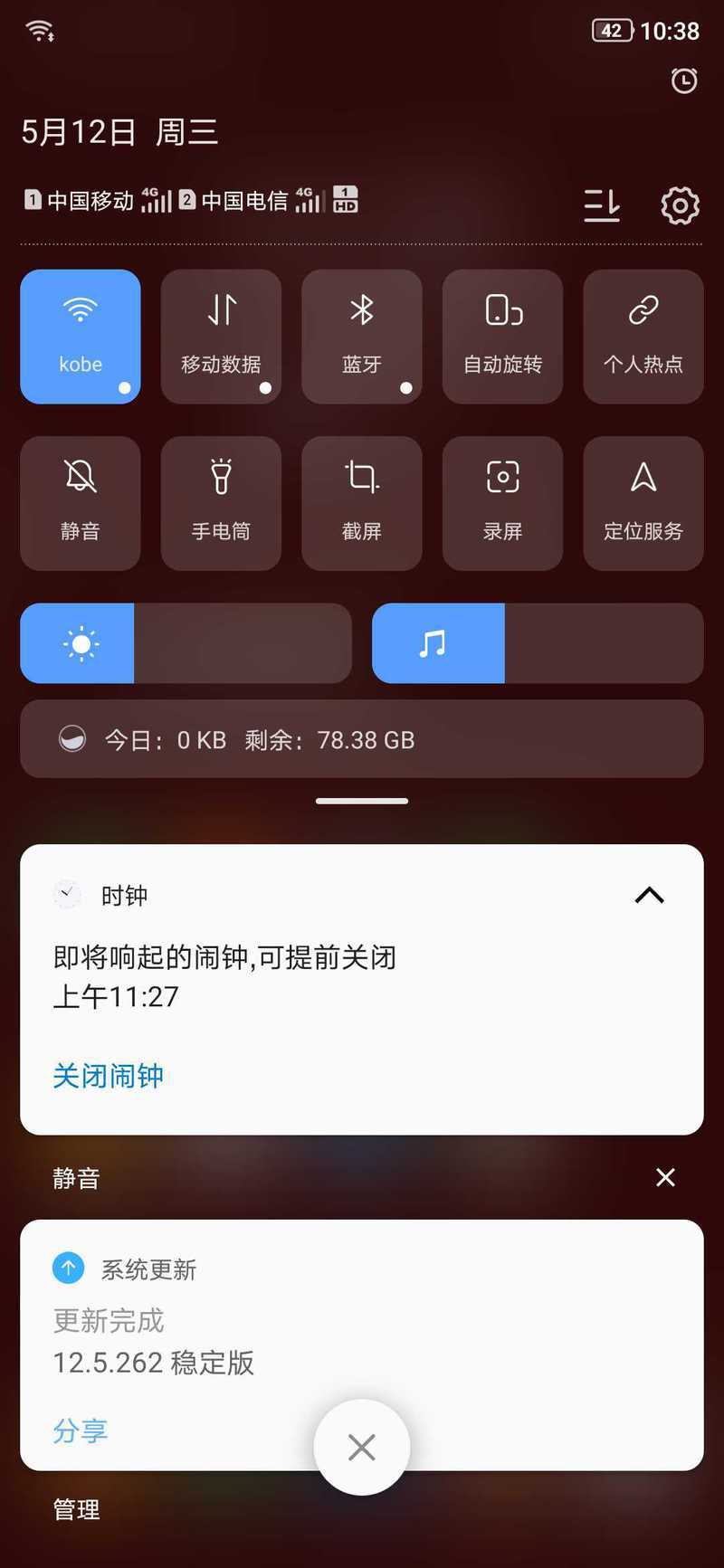Clear the 静音 silent notifications section
The width and height of the screenshot is (724, 1568).
[x=665, y=1177]
